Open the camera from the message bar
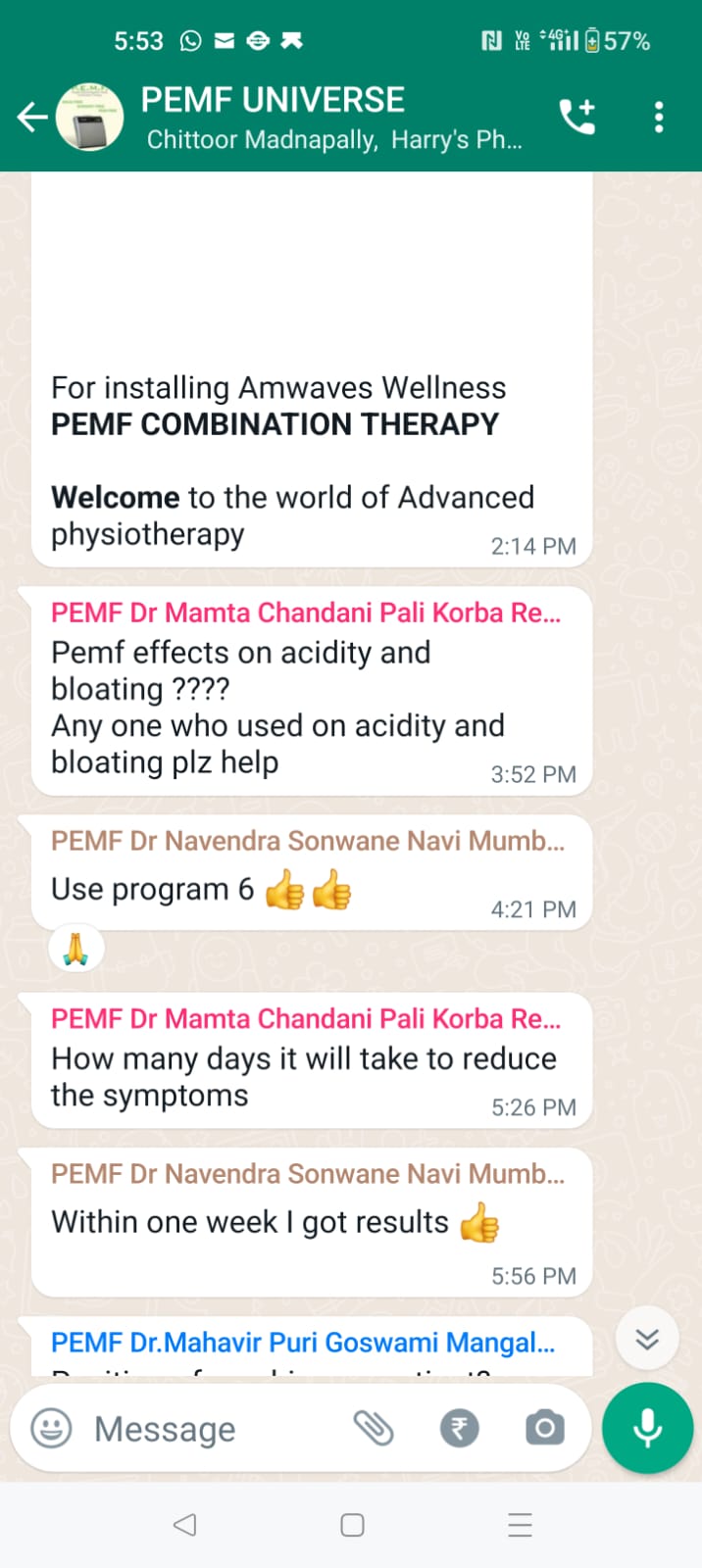This screenshot has width=702, height=1568. point(545,1429)
